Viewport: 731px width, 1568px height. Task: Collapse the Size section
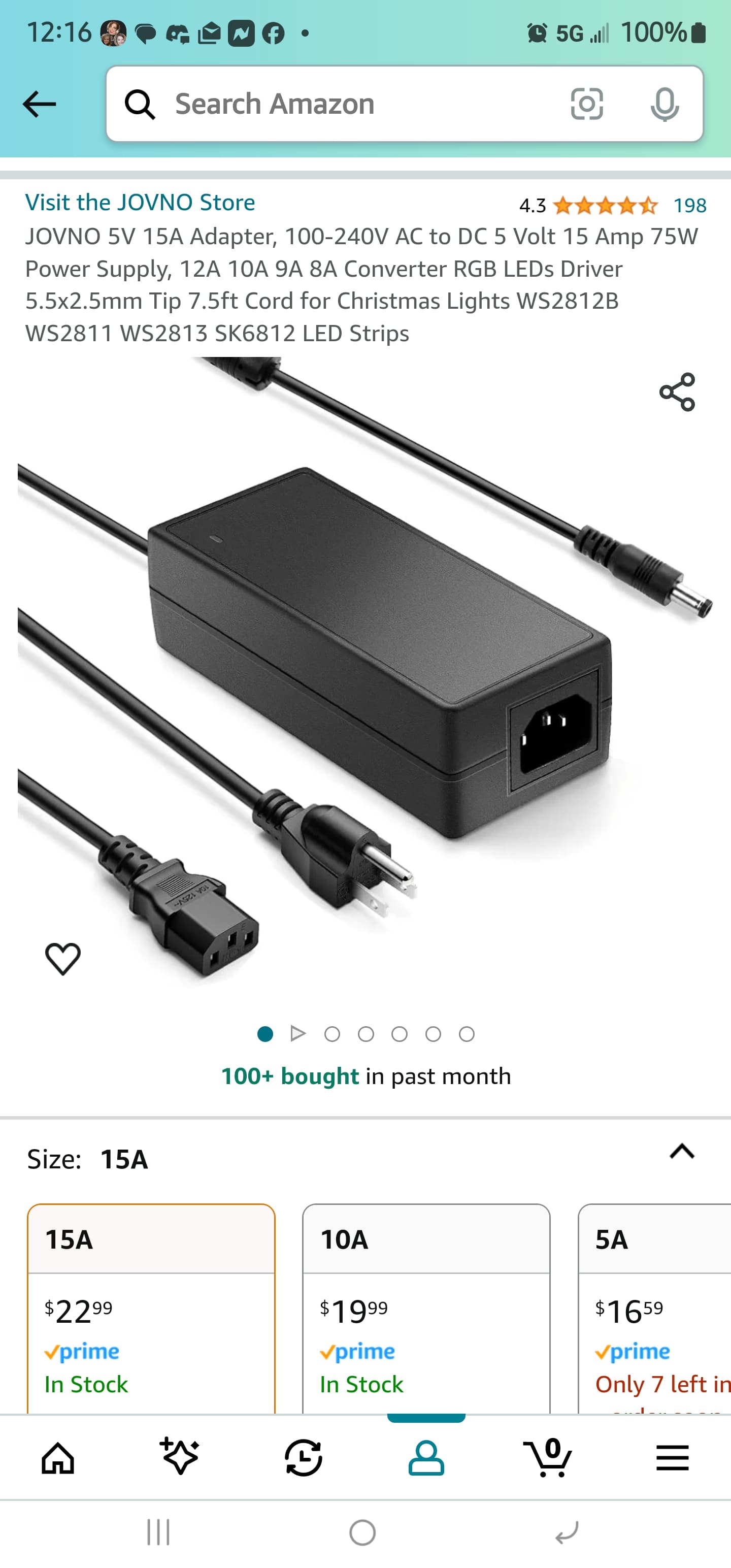point(682,1152)
